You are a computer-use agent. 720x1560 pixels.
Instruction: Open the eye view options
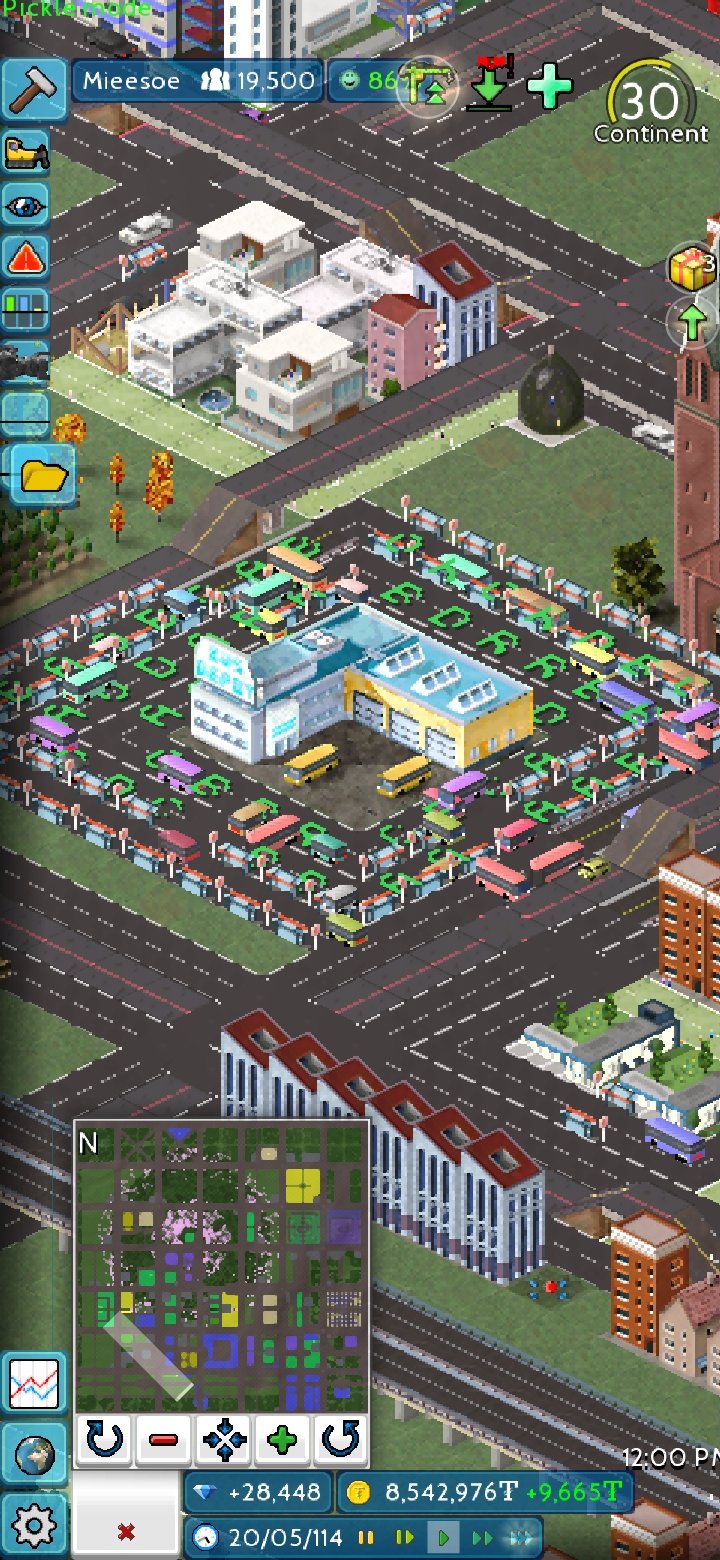pyautogui.click(x=26, y=206)
